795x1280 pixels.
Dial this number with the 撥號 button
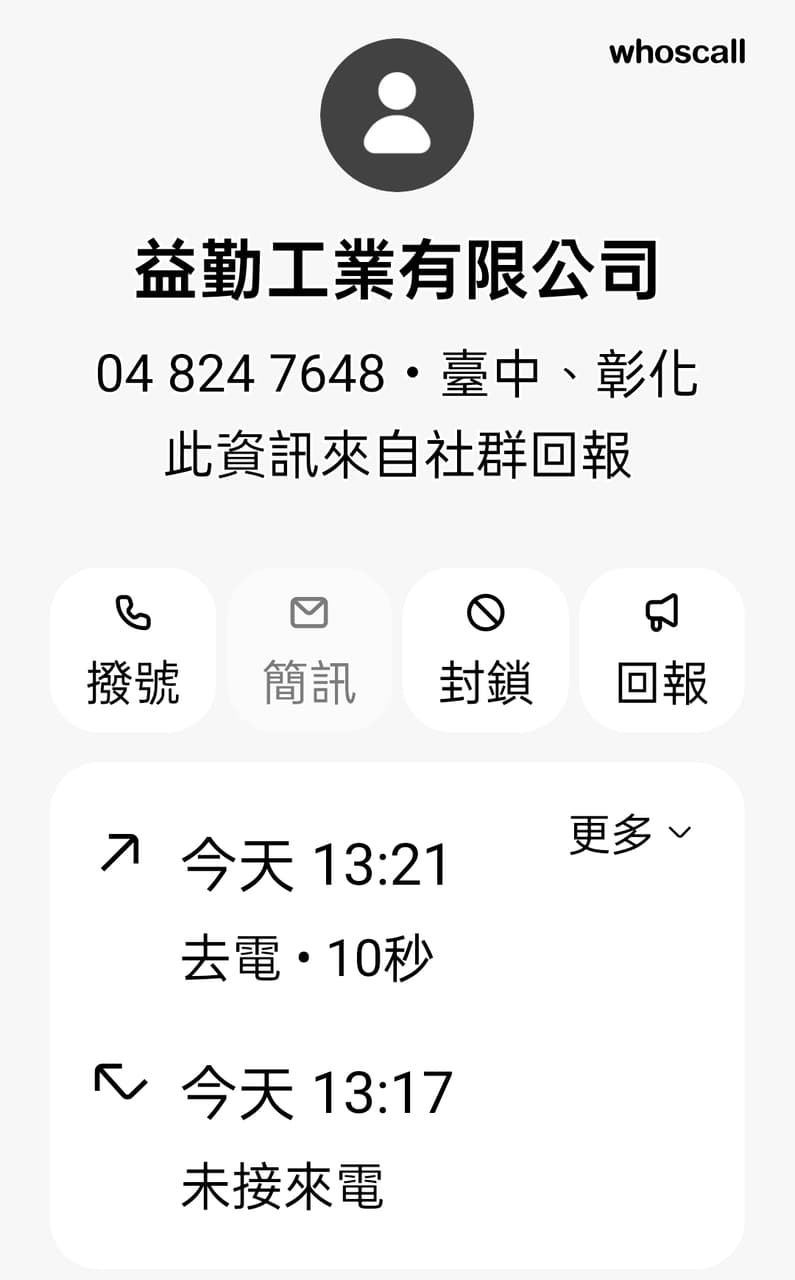pyautogui.click(x=132, y=650)
